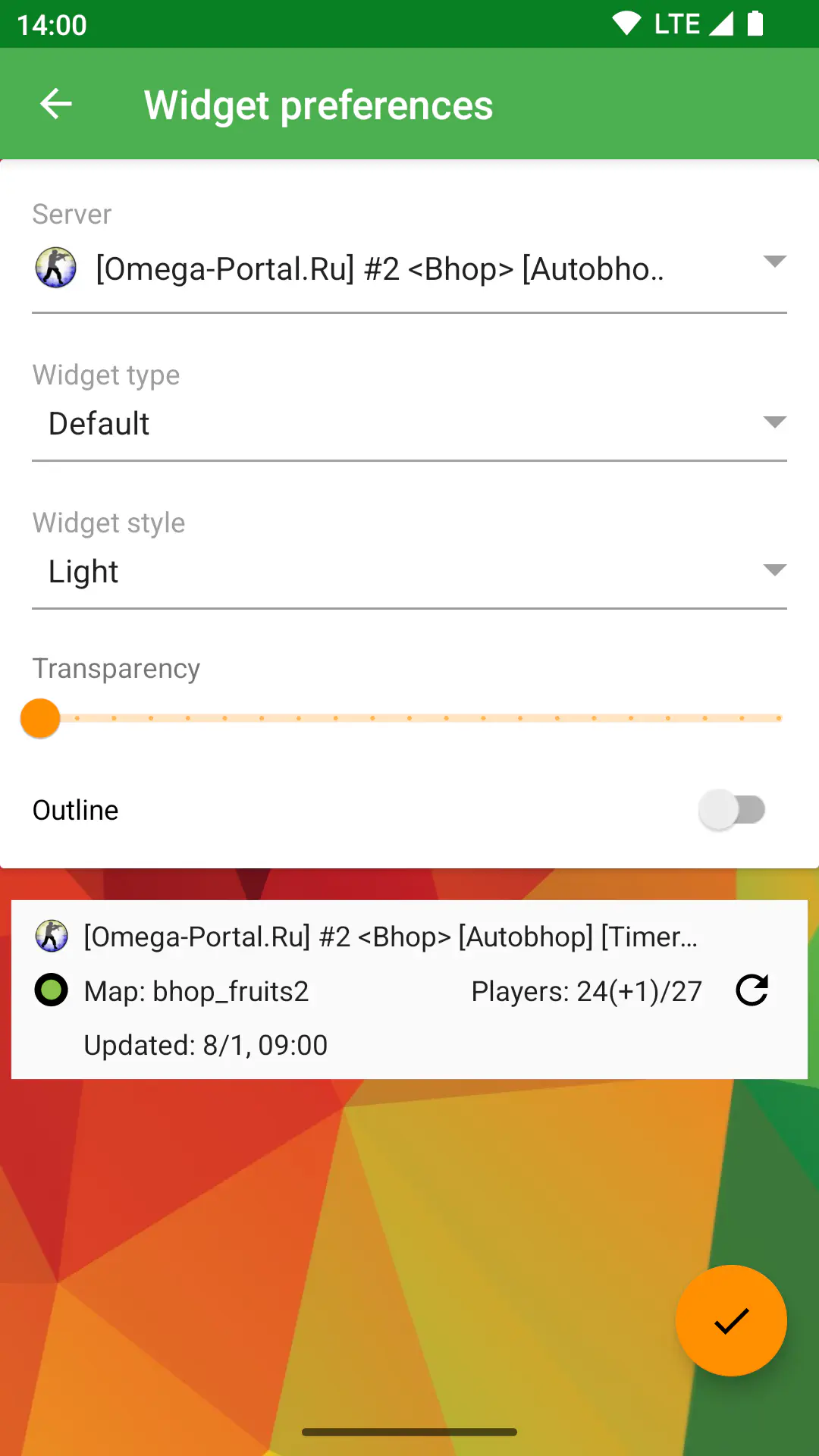Confirm widget settings with the checkmark button
The height and width of the screenshot is (1456, 819).
731,1321
